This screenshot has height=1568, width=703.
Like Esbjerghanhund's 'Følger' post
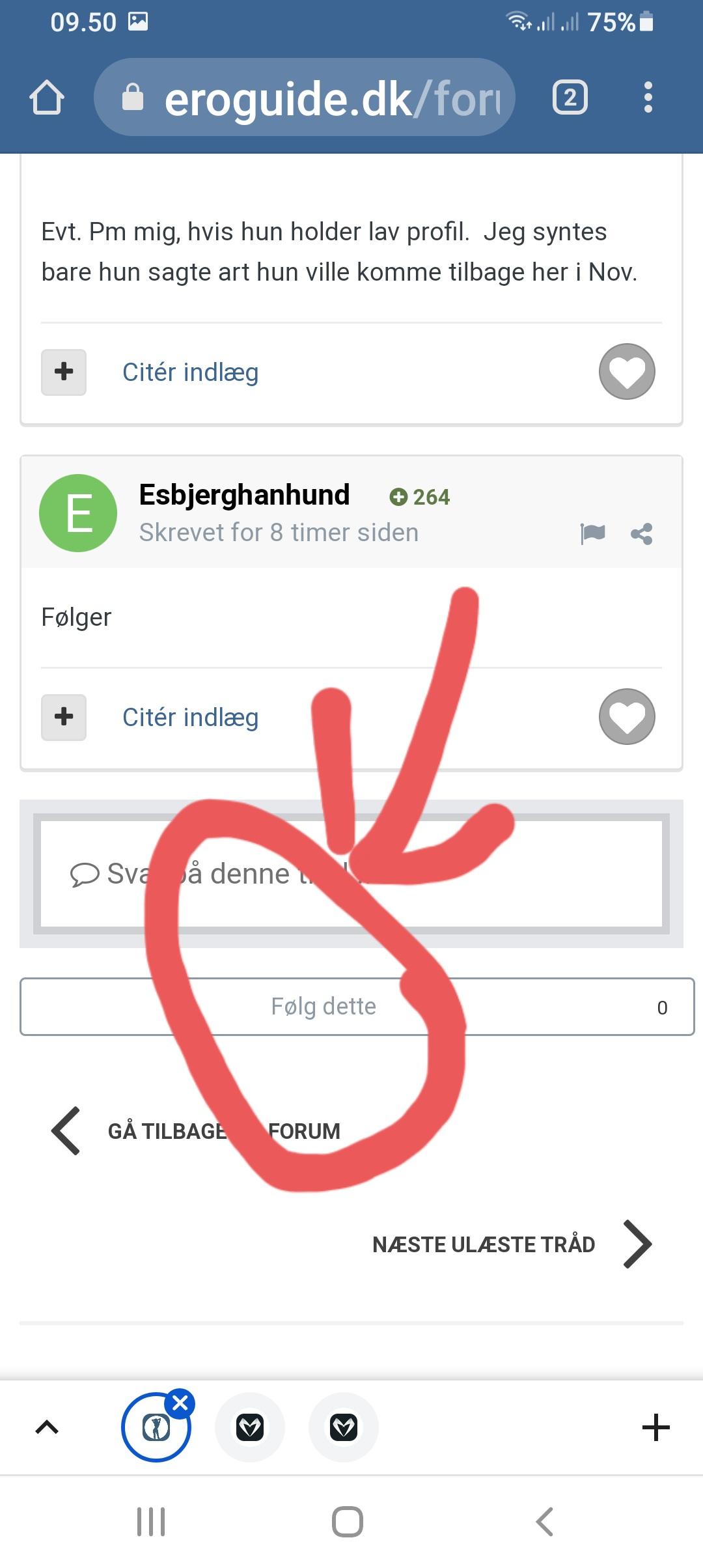click(x=626, y=716)
